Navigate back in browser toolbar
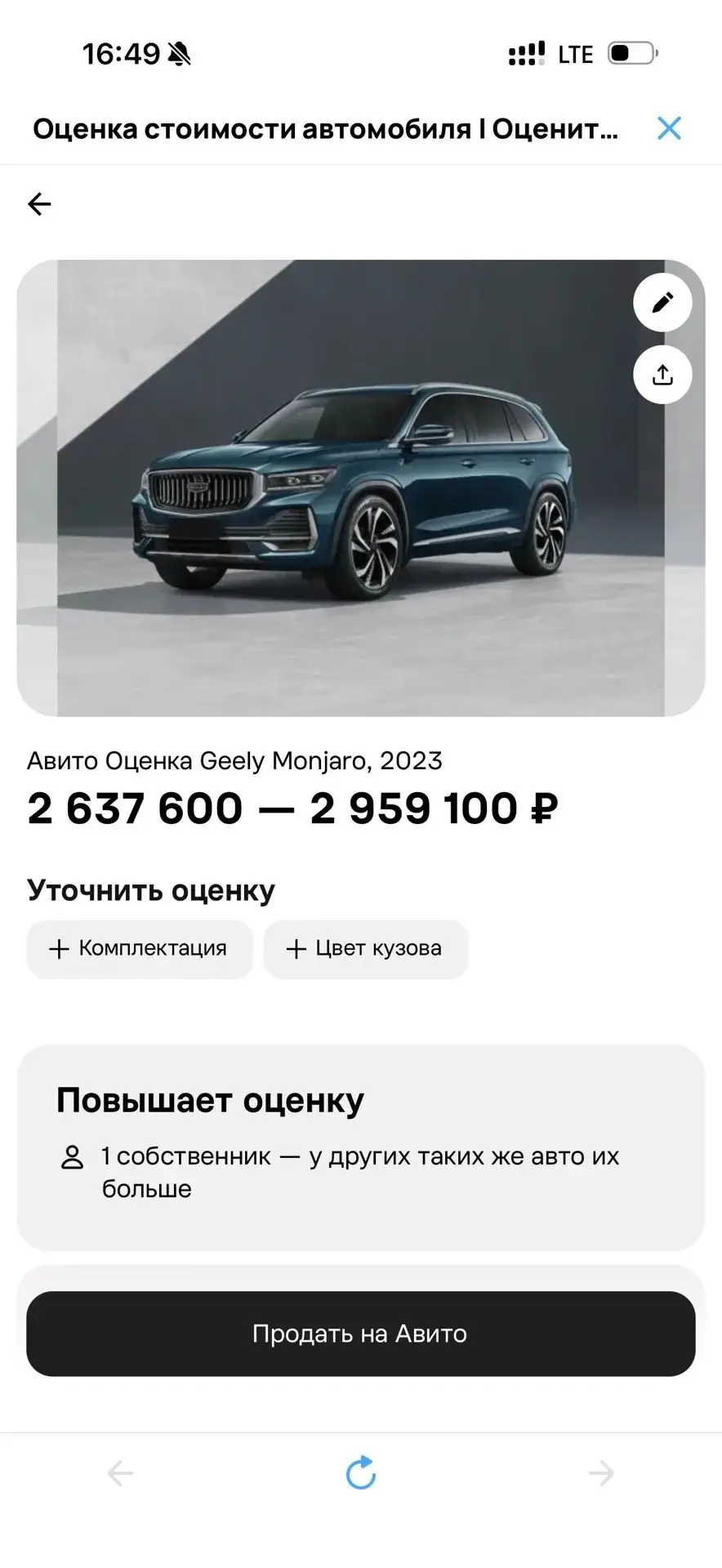Viewport: 722px width, 1568px height. (120, 1473)
